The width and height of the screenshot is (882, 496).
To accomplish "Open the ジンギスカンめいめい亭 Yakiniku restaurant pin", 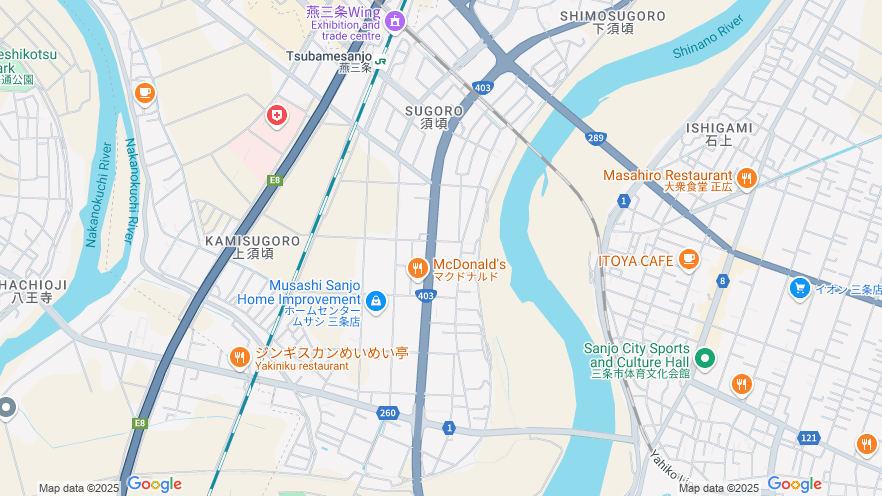I will click(x=239, y=357).
